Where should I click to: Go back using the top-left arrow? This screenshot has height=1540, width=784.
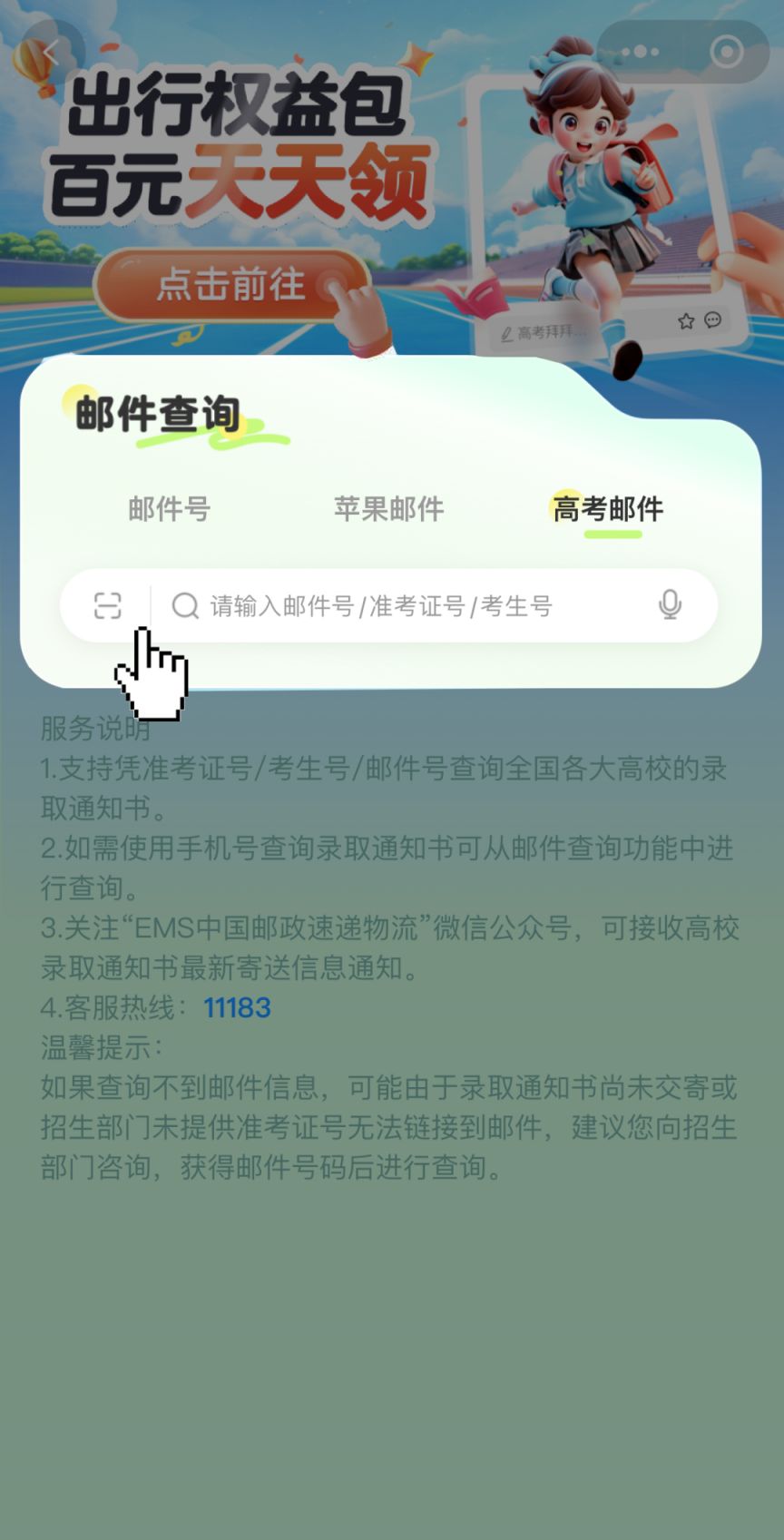click(x=52, y=54)
